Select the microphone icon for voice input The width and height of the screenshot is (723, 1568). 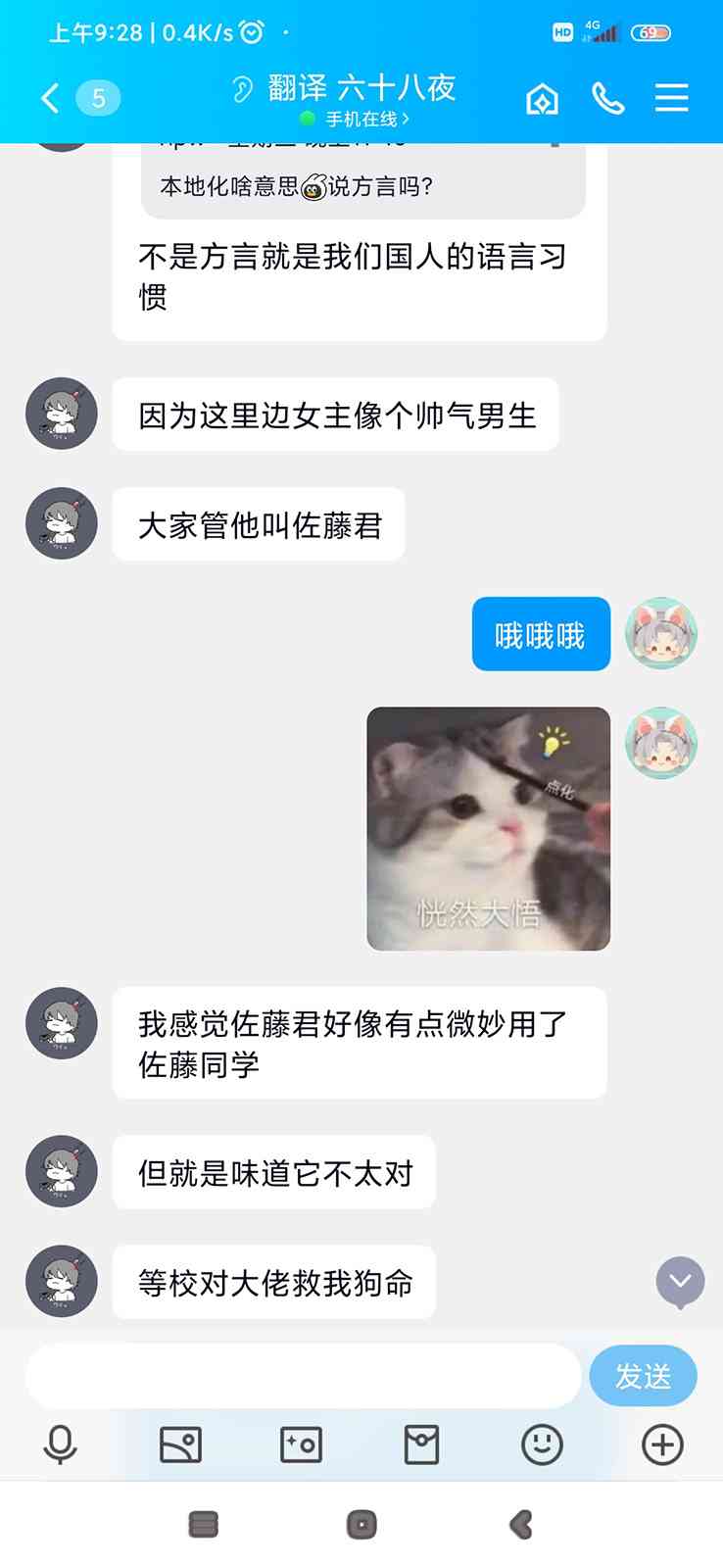(x=61, y=1444)
